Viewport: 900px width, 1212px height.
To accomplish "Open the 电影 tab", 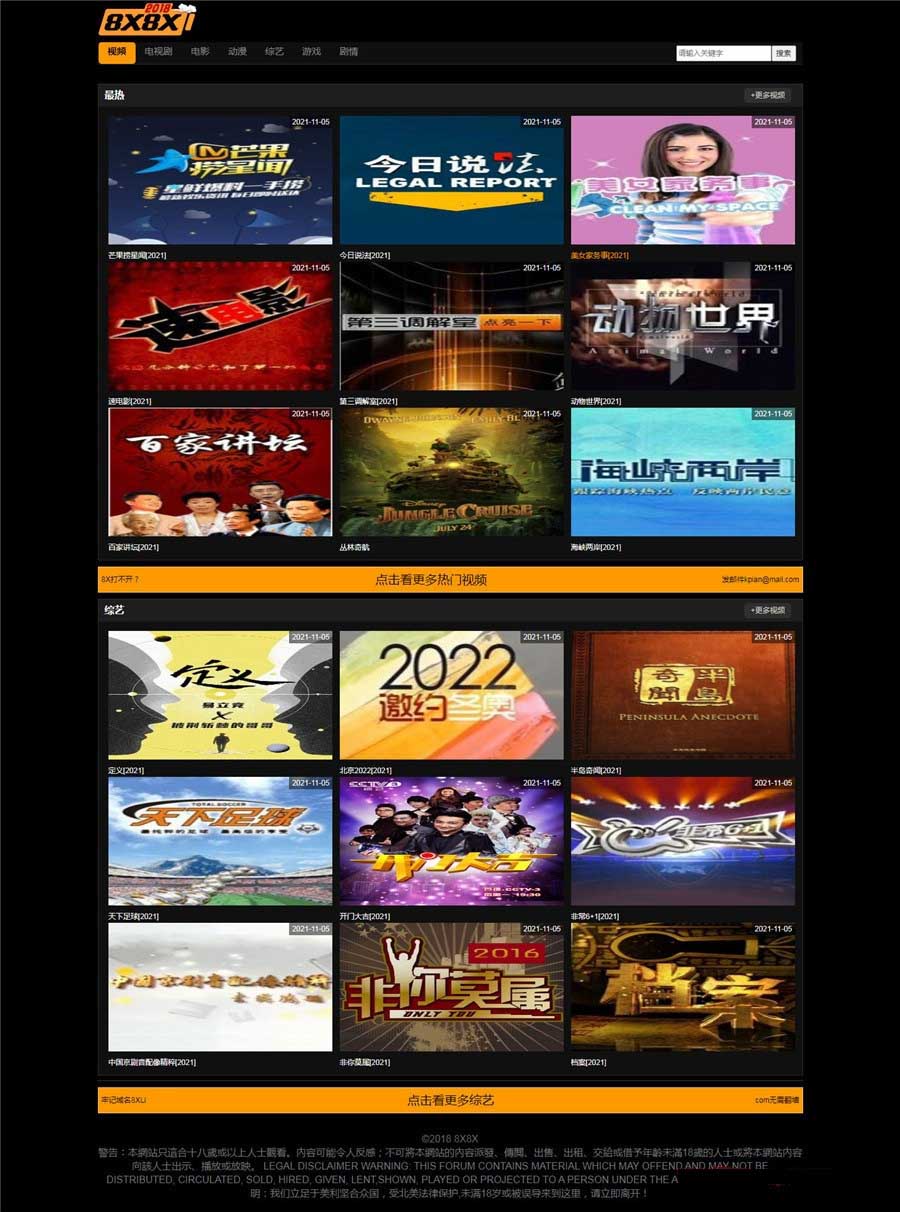I will point(200,52).
